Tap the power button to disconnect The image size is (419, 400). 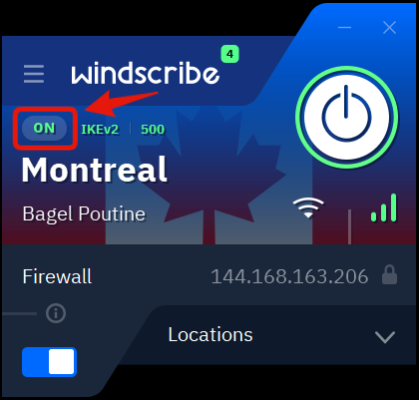pyautogui.click(x=346, y=117)
